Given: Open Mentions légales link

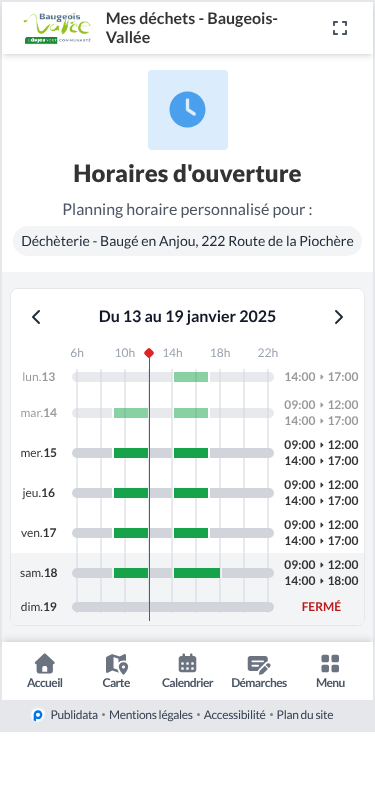Looking at the screenshot, I should click(x=151, y=715).
